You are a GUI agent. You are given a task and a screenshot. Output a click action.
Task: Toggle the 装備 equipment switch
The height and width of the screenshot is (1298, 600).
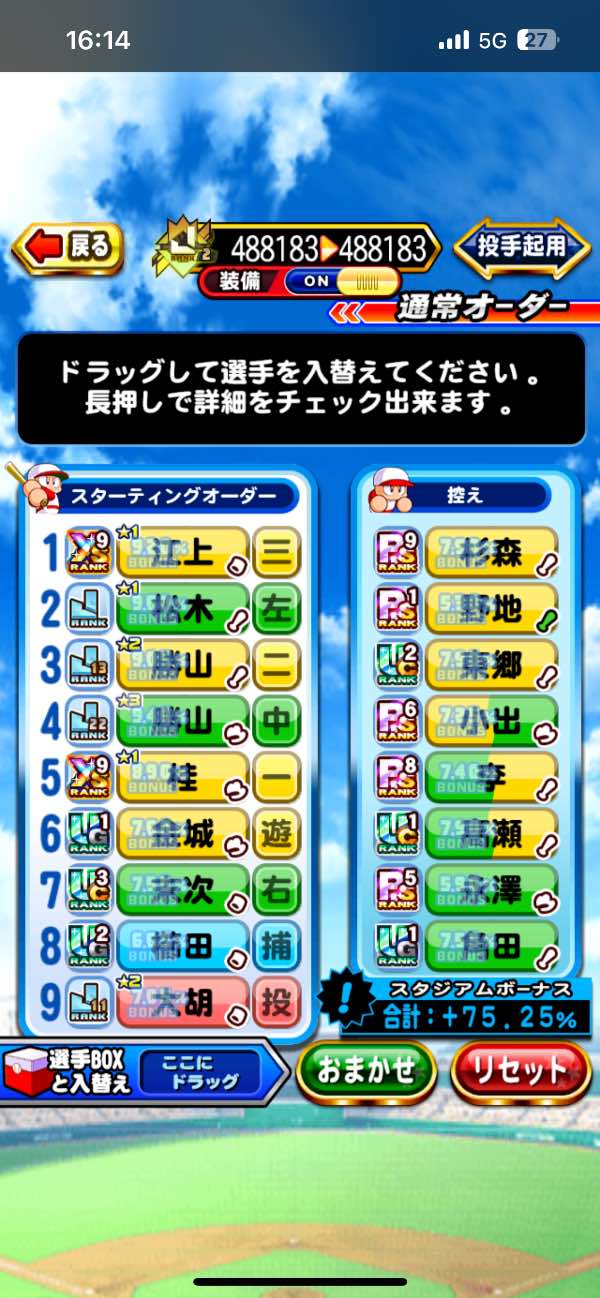tap(342, 281)
